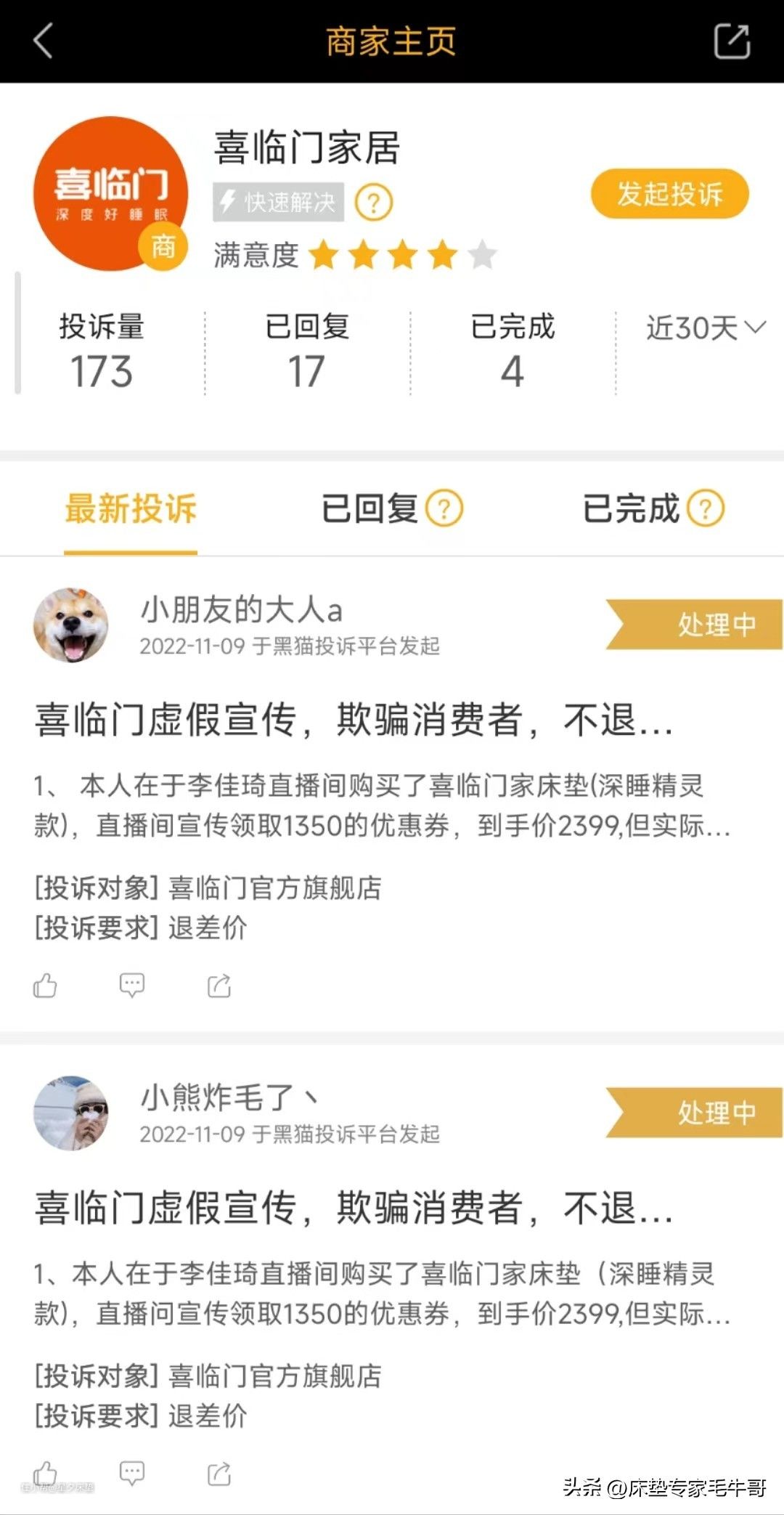Share the complaint from 小熊炸毛了丶
This screenshot has height=1515, width=784.
click(219, 1474)
